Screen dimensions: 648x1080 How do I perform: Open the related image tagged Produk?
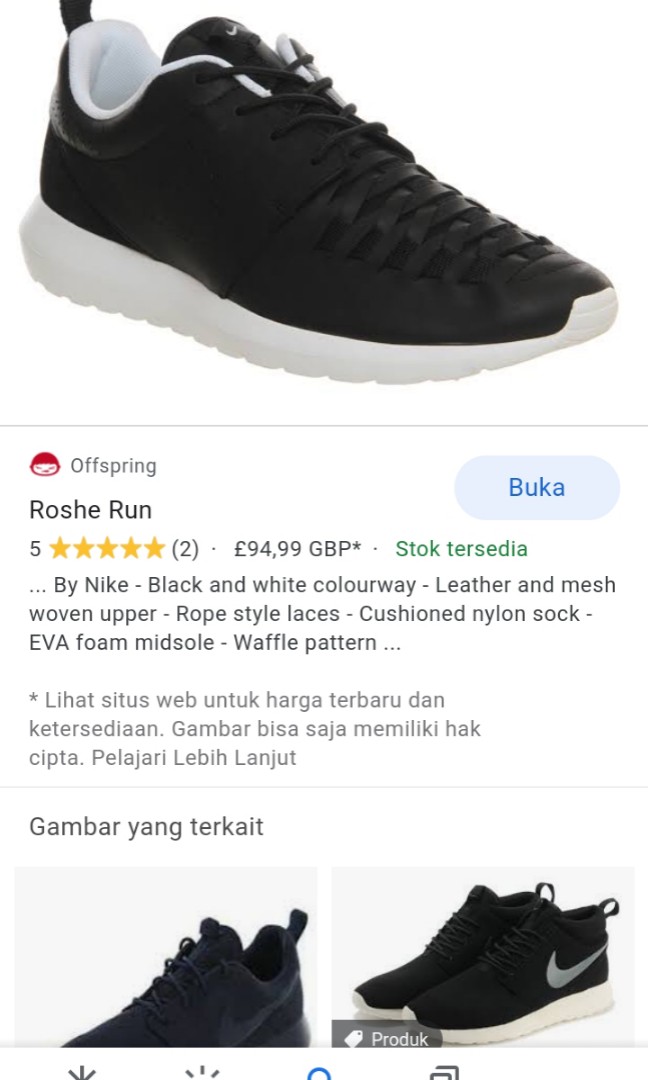pyautogui.click(x=483, y=955)
